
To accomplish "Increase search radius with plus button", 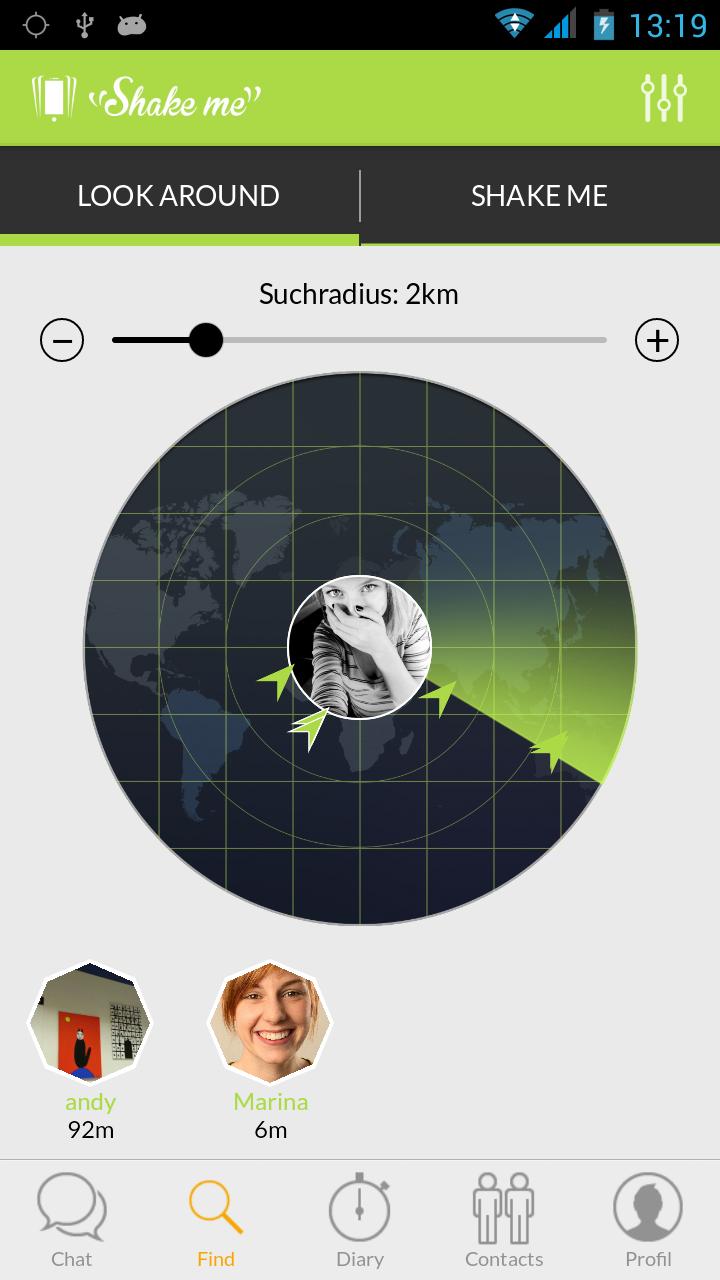I will tap(657, 341).
